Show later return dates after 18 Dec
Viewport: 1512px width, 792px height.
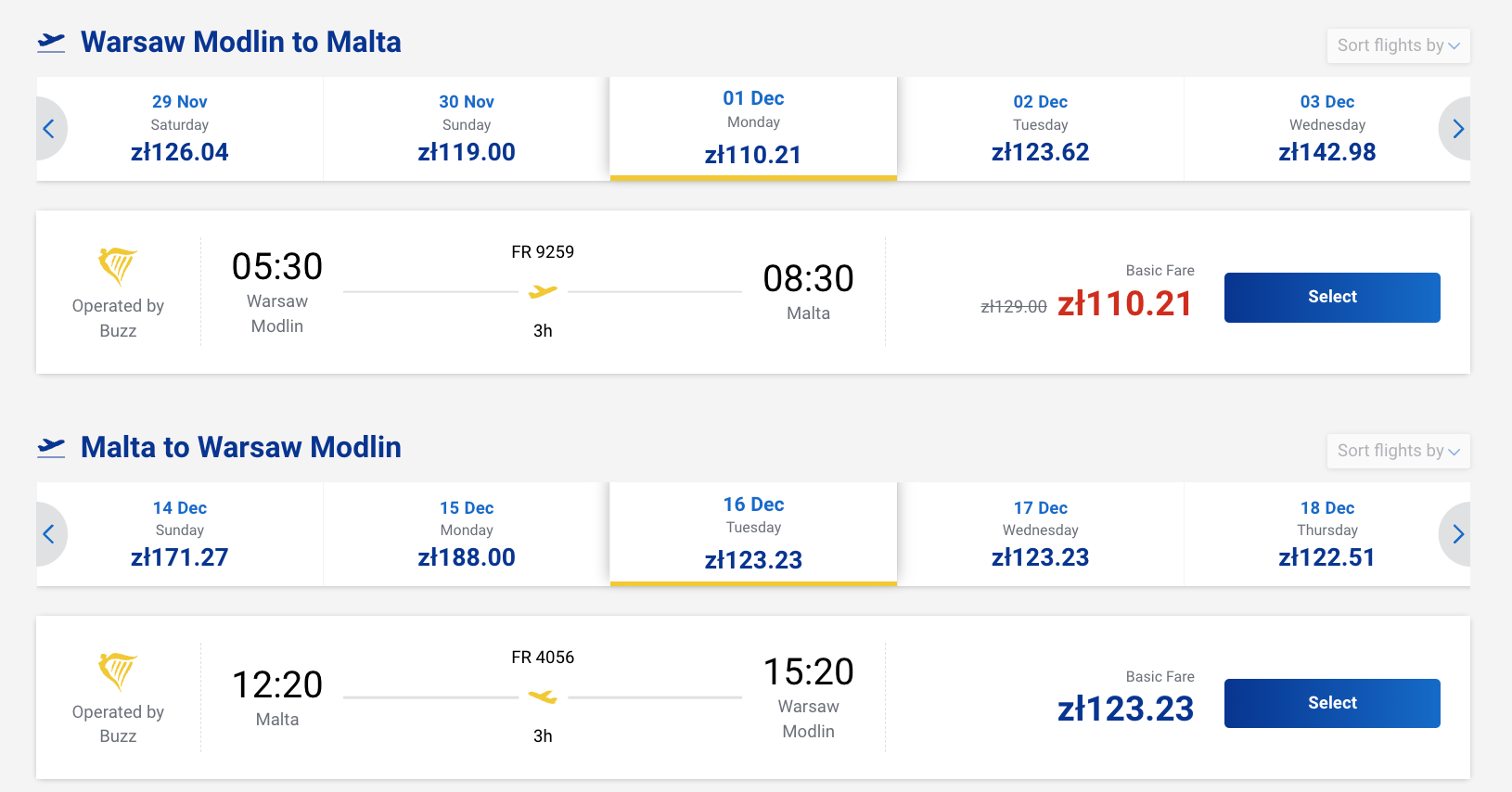coord(1457,534)
